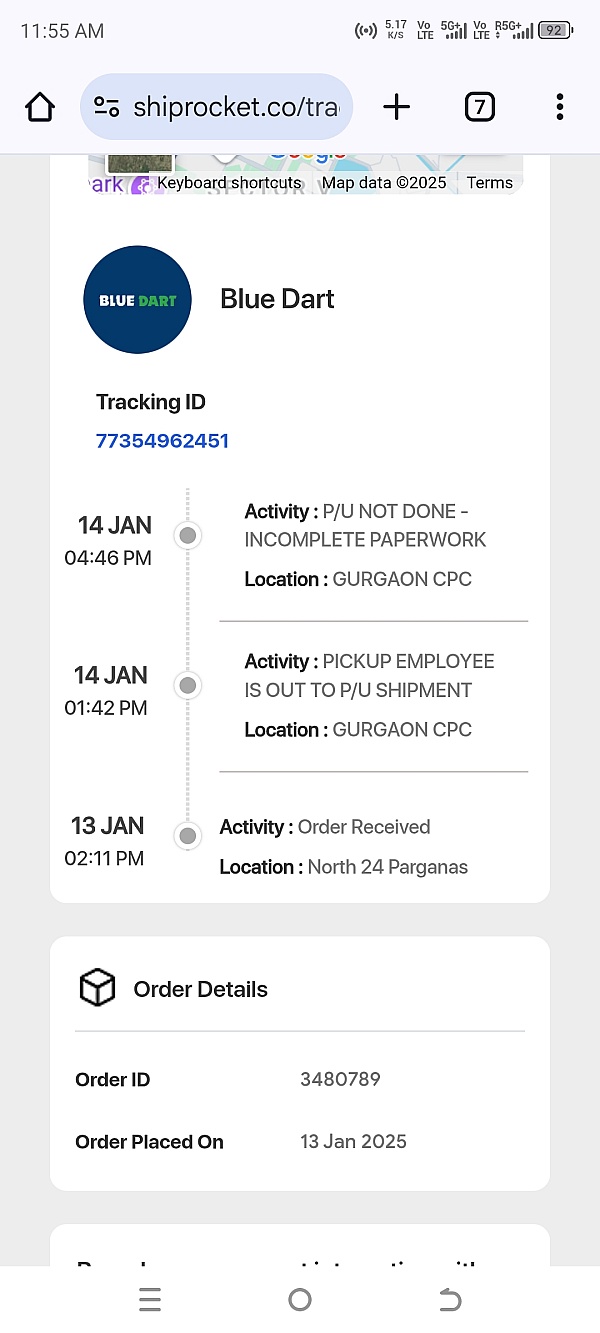
Task: Tap the browser home icon
Action: (40, 107)
